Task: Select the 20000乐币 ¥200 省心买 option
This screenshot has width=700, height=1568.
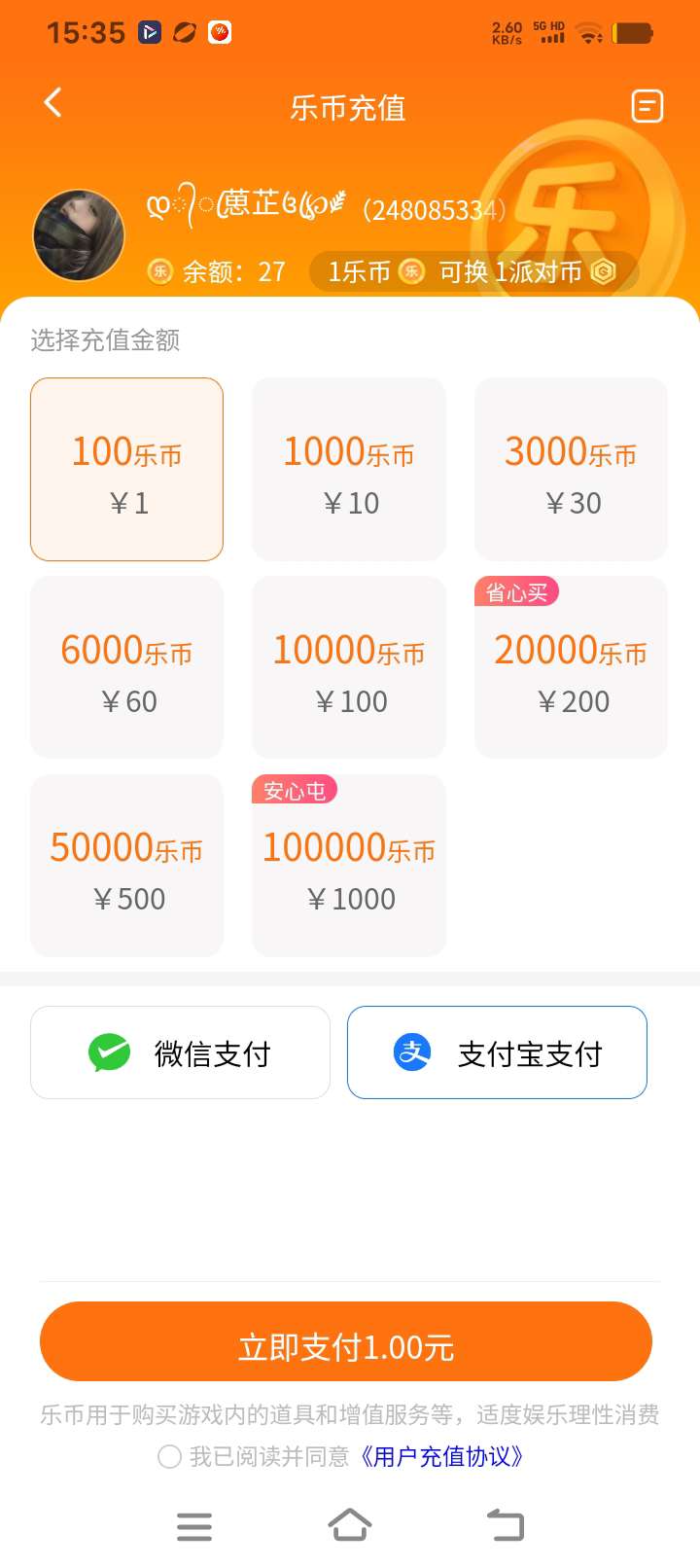Action: coord(571,667)
